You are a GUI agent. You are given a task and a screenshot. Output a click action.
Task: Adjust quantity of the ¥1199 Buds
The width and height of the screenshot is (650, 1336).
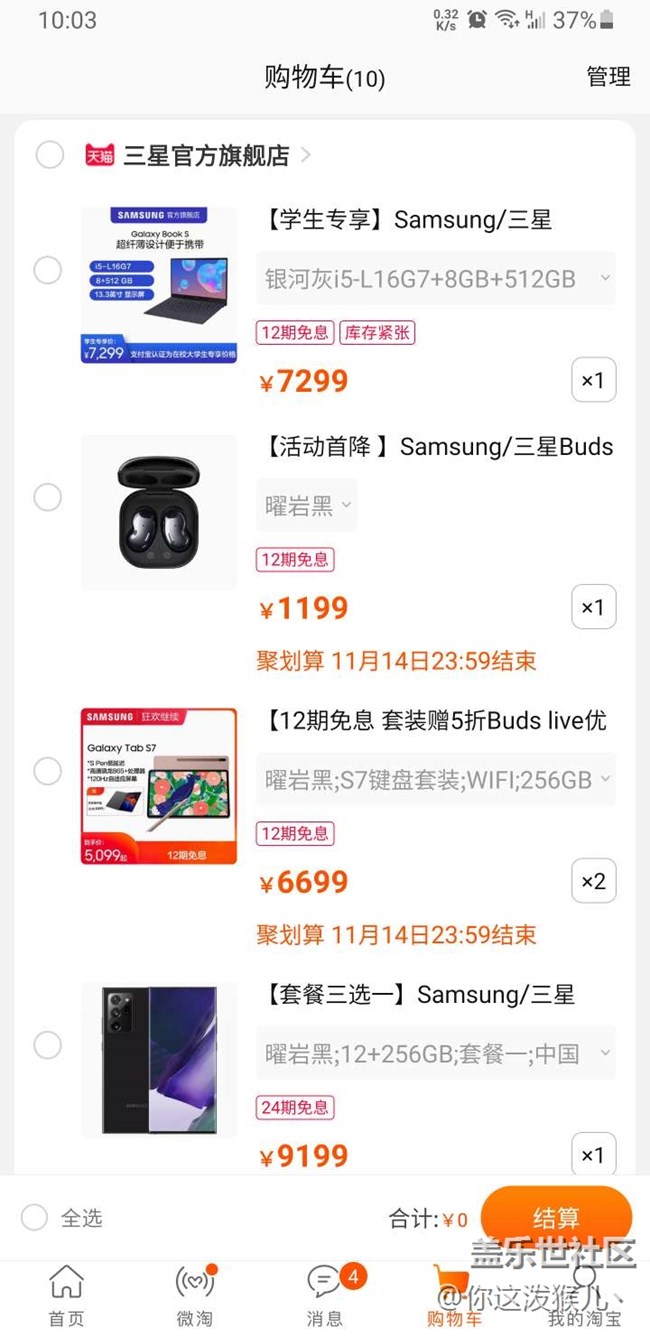coord(593,607)
